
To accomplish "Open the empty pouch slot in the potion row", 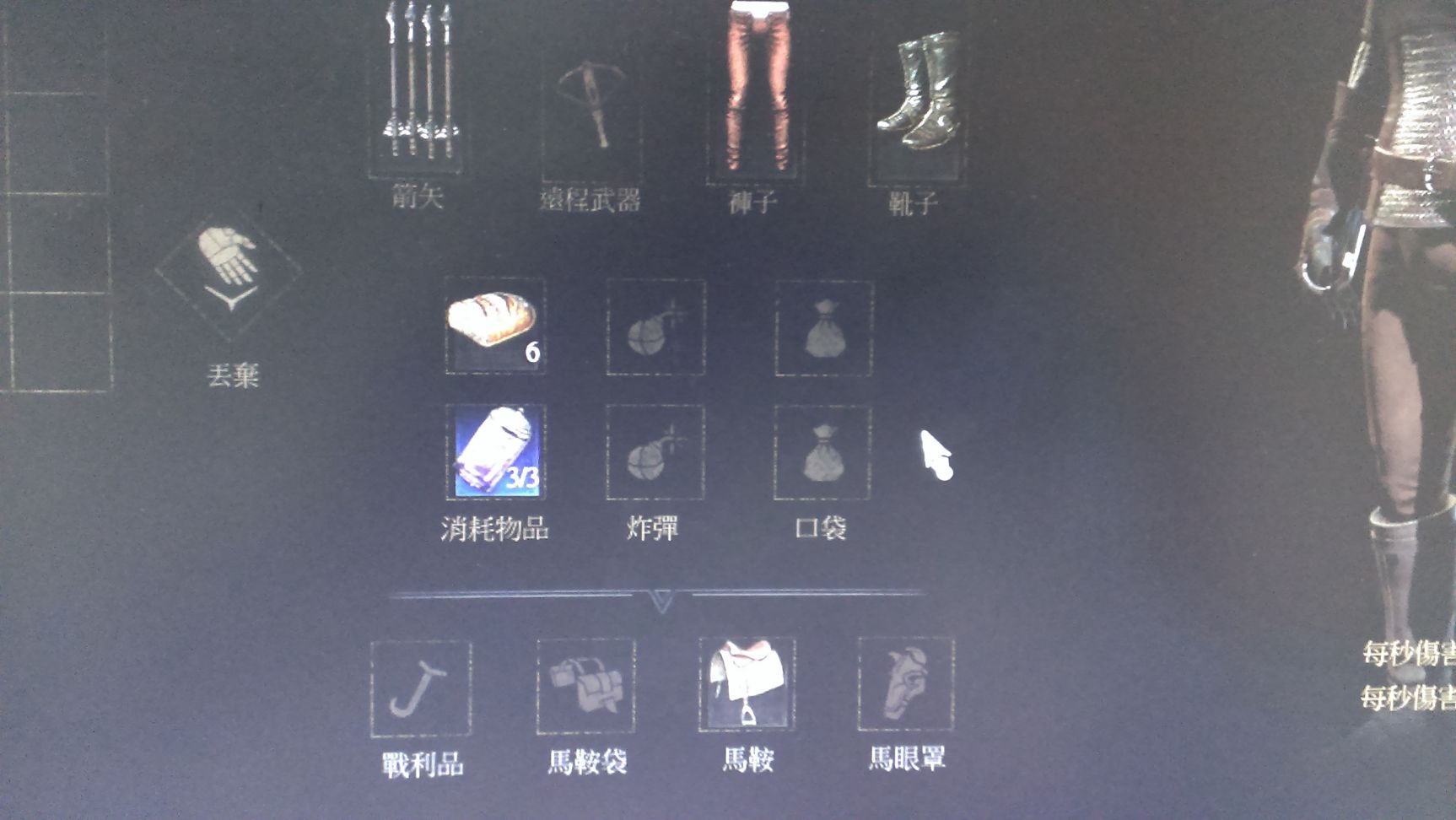I will (x=822, y=452).
